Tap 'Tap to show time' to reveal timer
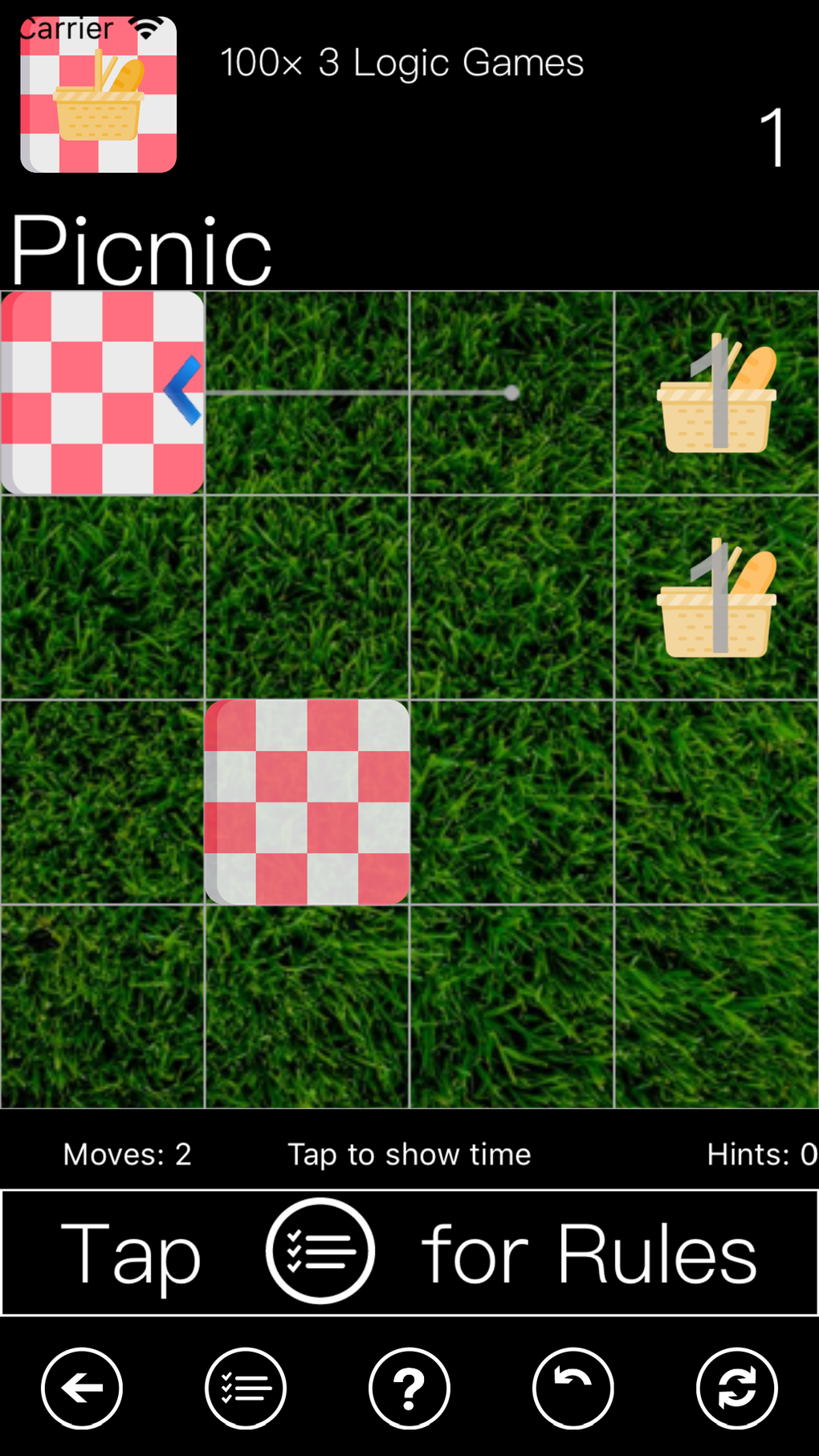The image size is (819, 1456). pyautogui.click(x=409, y=1154)
